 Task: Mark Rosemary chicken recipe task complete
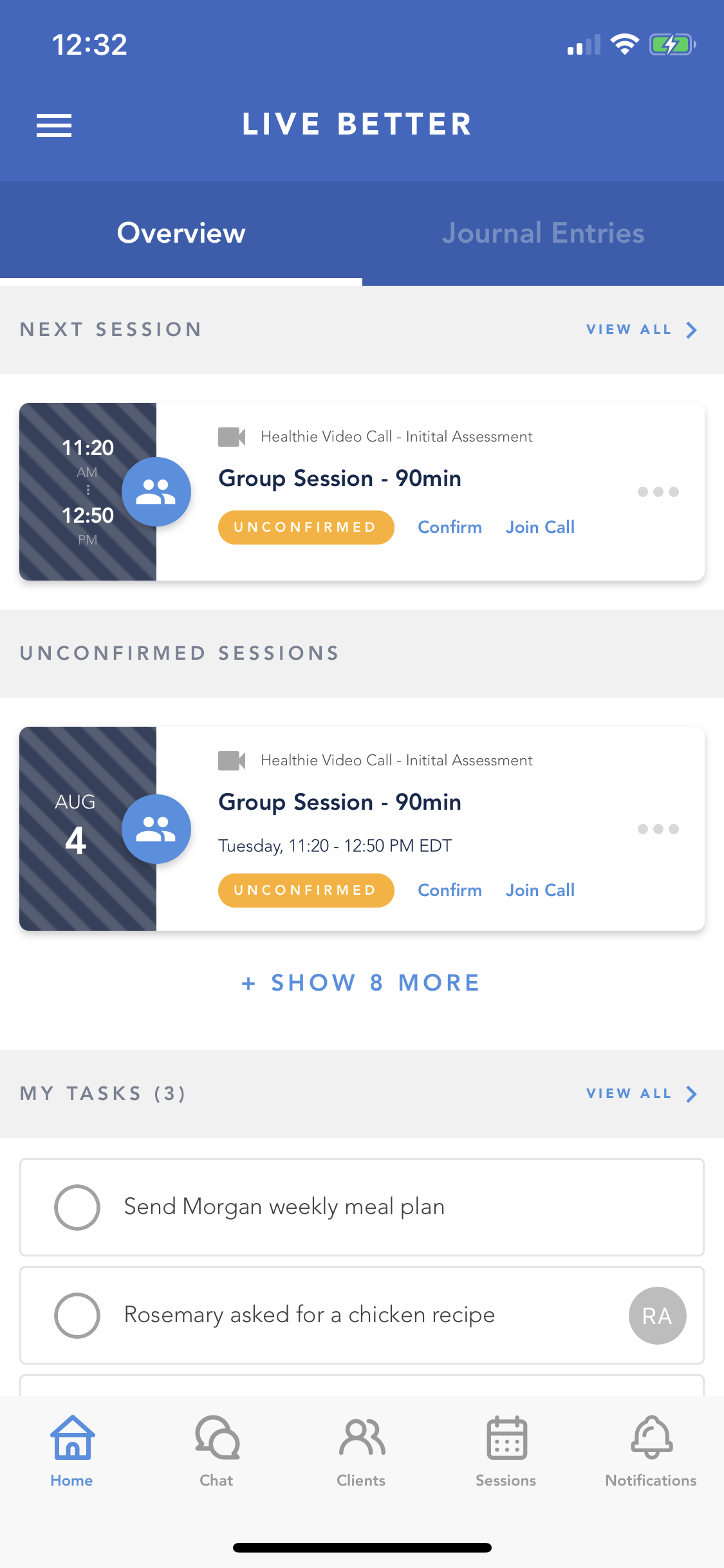77,1315
